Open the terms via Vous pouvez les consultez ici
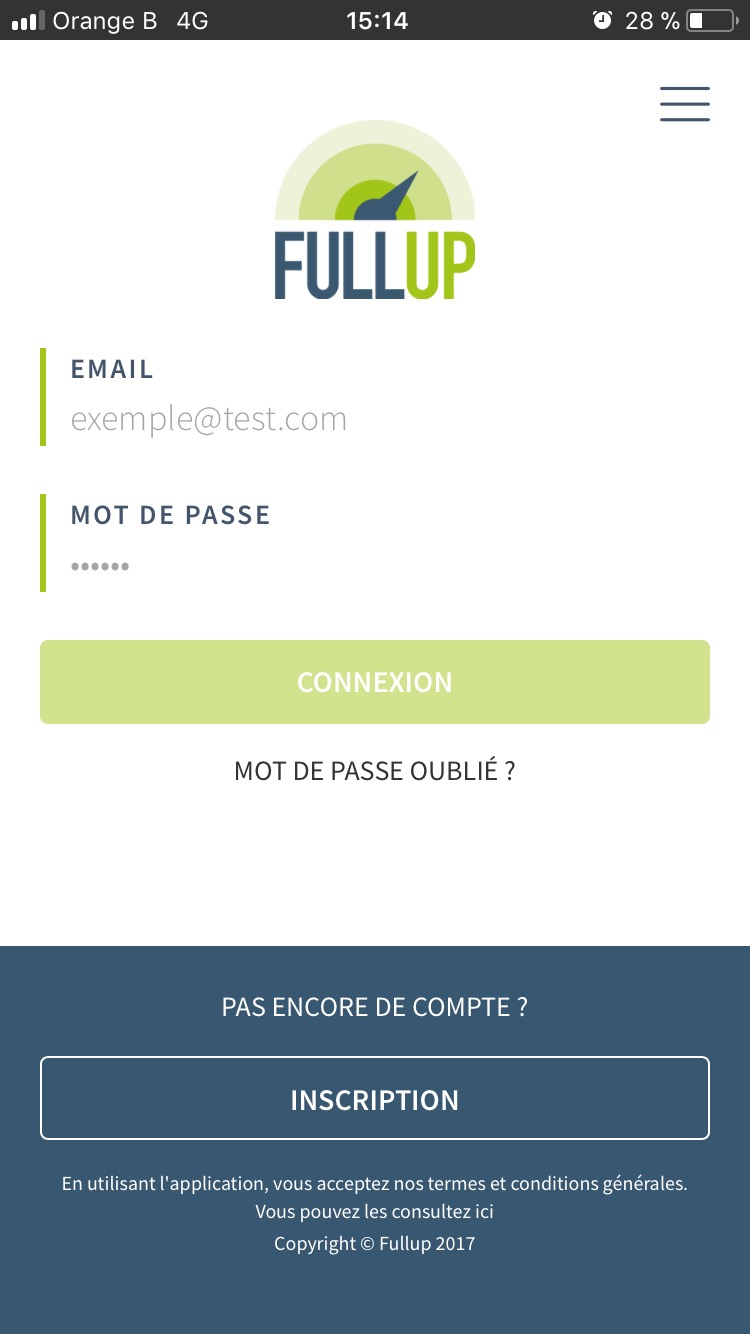Screen dimensions: 750x1334 tap(375, 1212)
